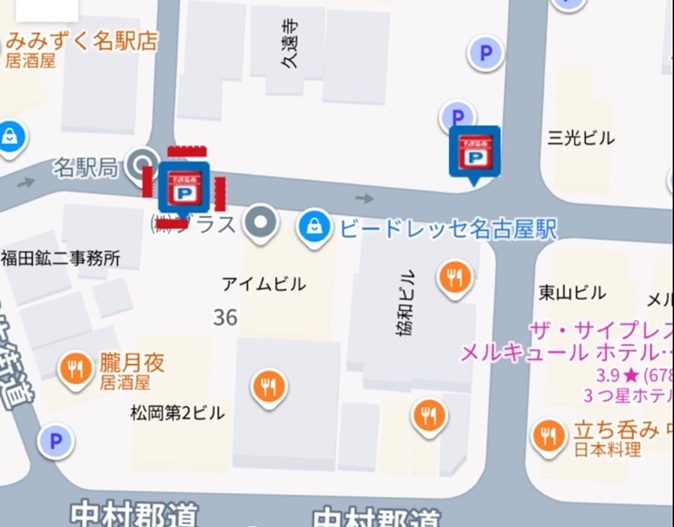Screen dimensions: 674x527
Task: Open ビードレッセ名古屋駅 shop marker
Action: coord(315,225)
